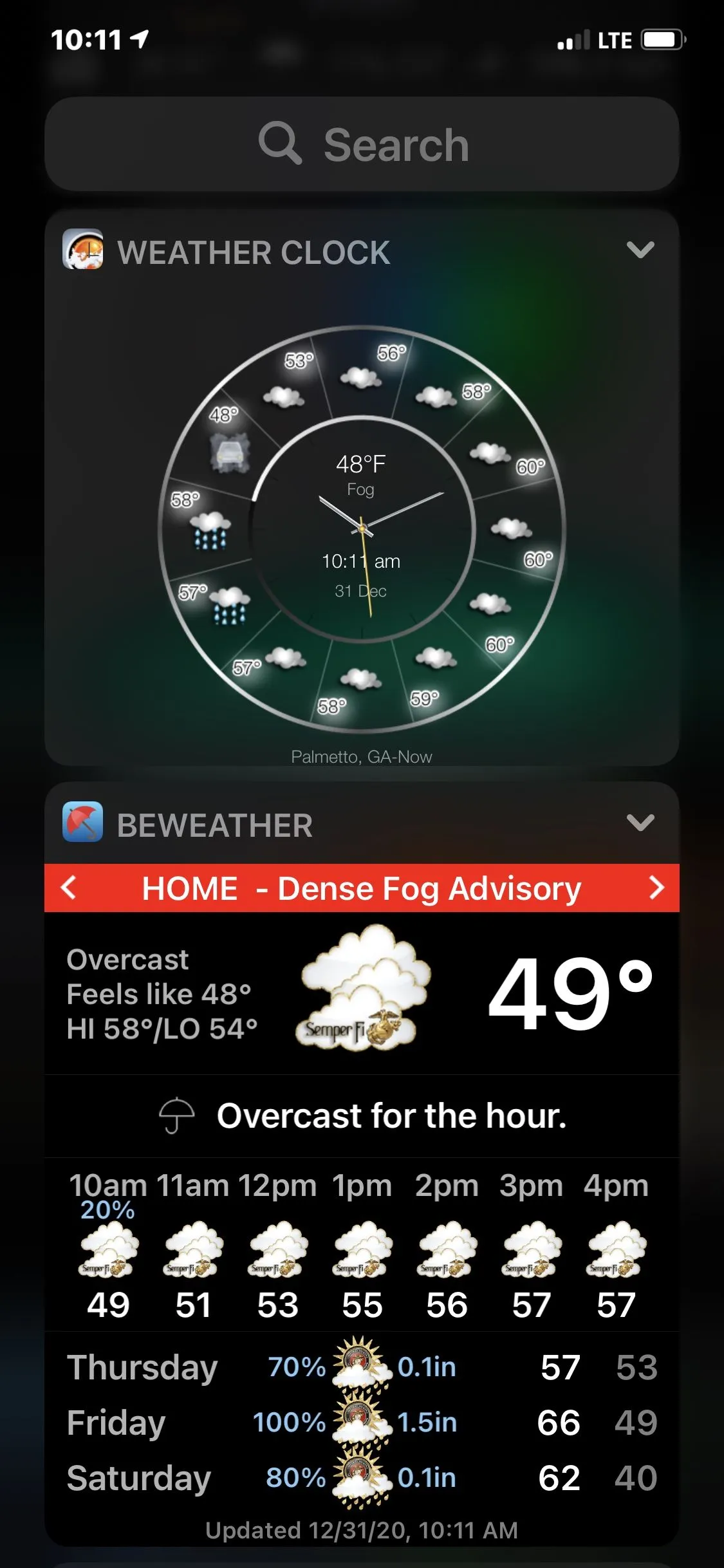Tap the Search field
Image resolution: width=724 pixels, height=1568 pixels.
click(362, 144)
